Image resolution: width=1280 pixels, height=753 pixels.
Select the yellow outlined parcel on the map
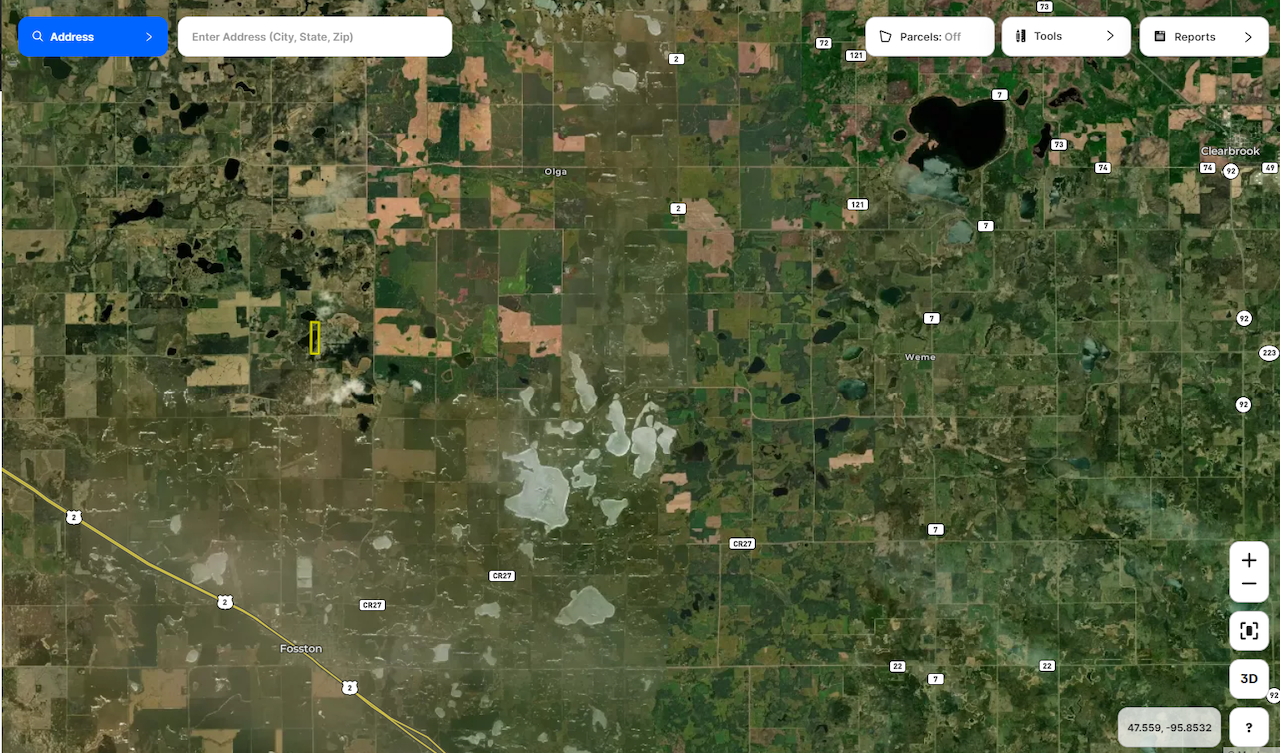point(315,338)
